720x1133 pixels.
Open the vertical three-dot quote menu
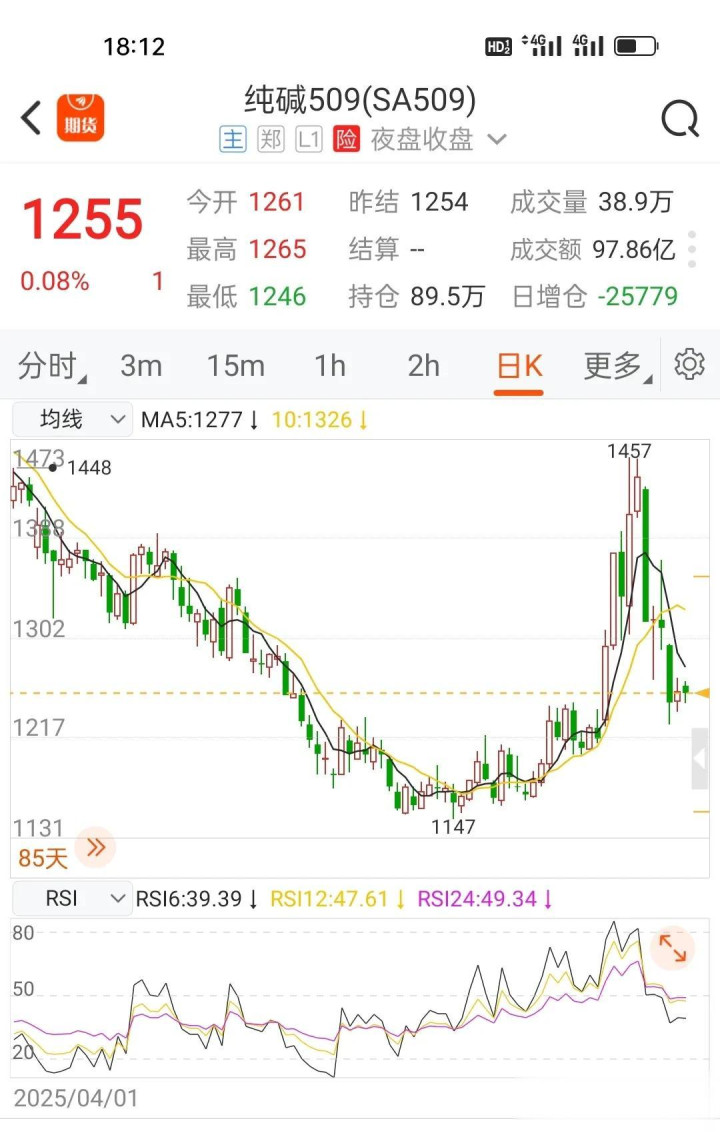[x=693, y=249]
